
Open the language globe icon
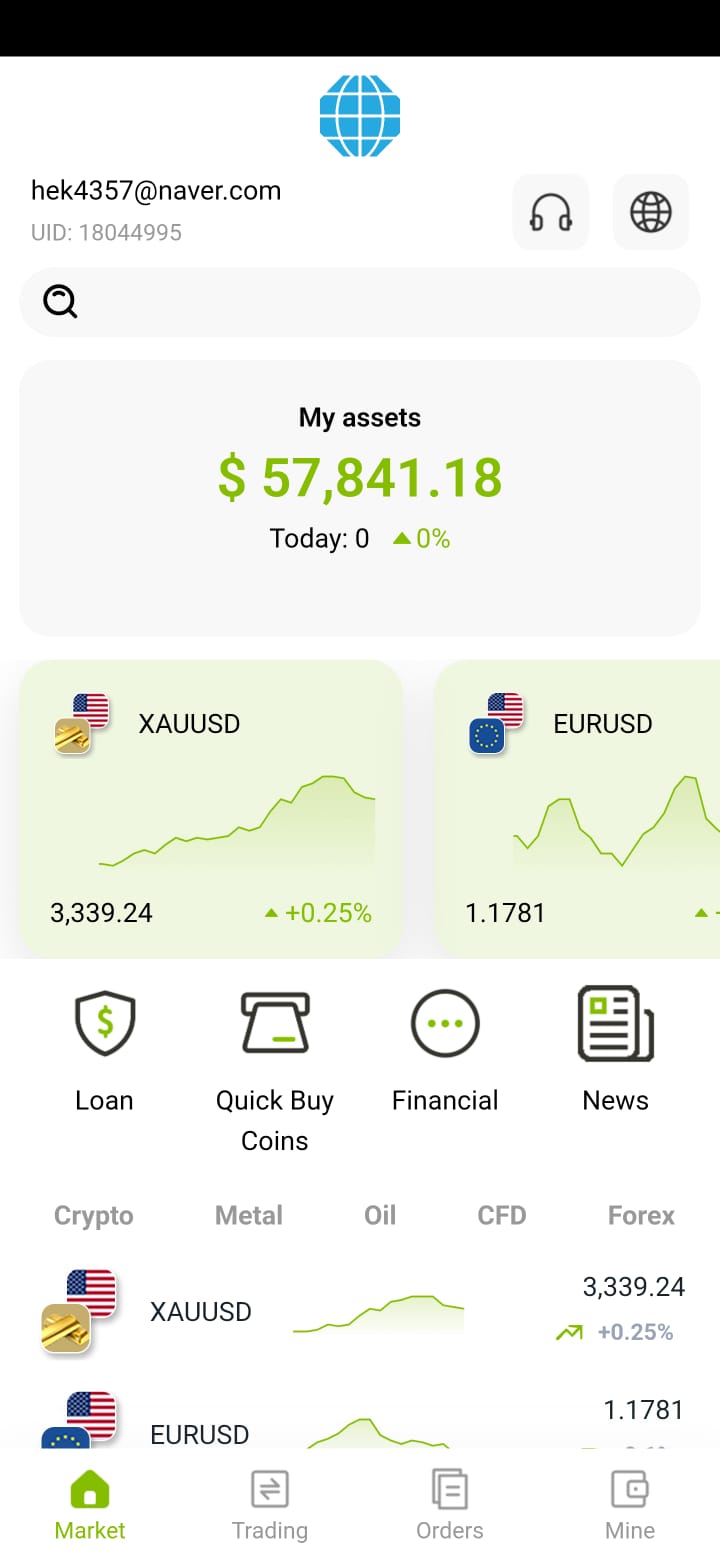pos(651,212)
